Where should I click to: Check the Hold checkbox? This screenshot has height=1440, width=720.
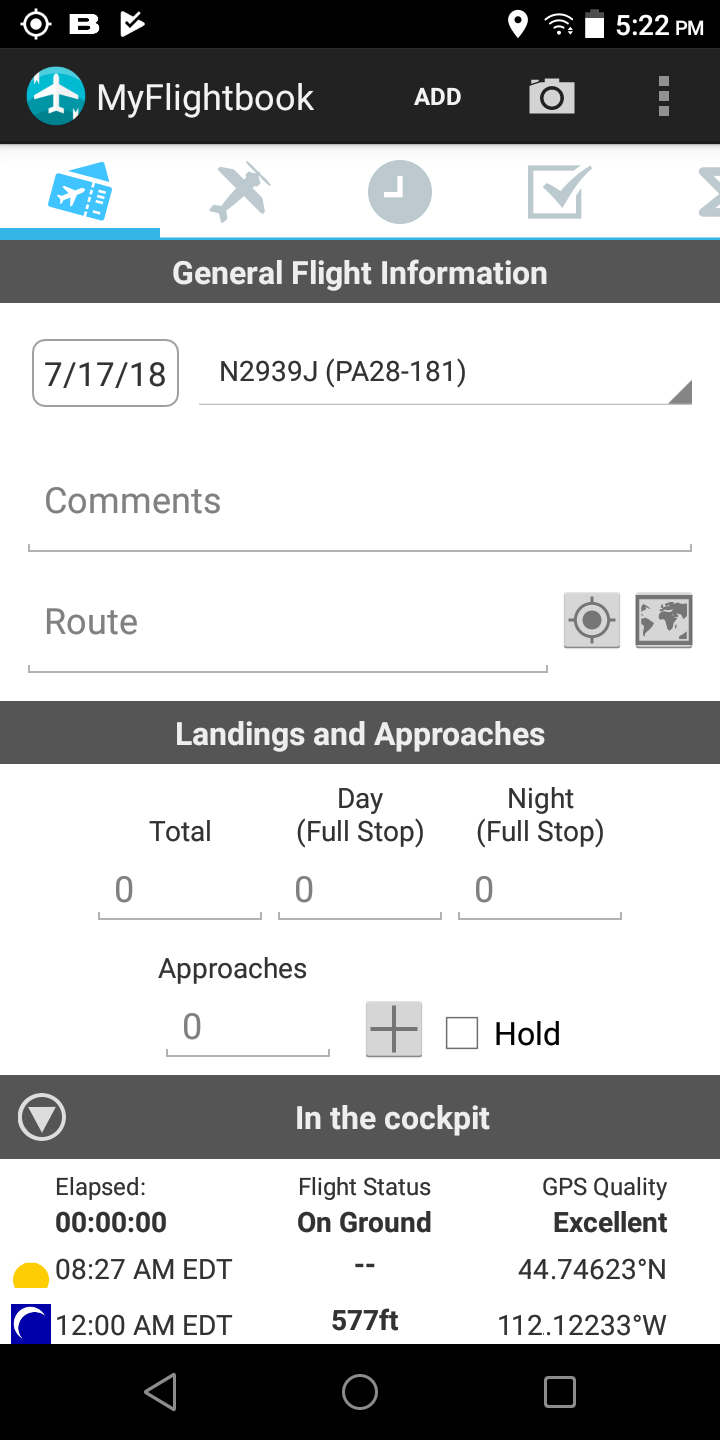(462, 1033)
